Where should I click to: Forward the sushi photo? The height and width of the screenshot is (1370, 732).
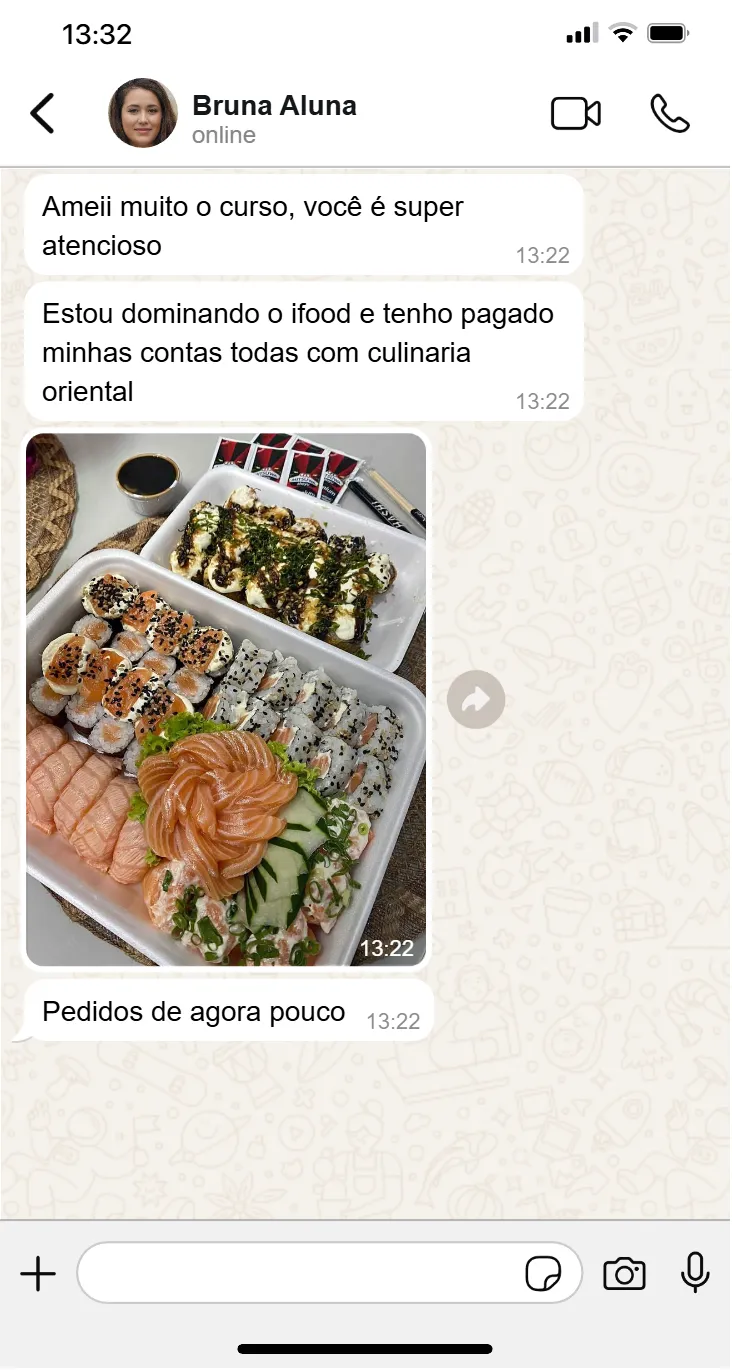476,699
